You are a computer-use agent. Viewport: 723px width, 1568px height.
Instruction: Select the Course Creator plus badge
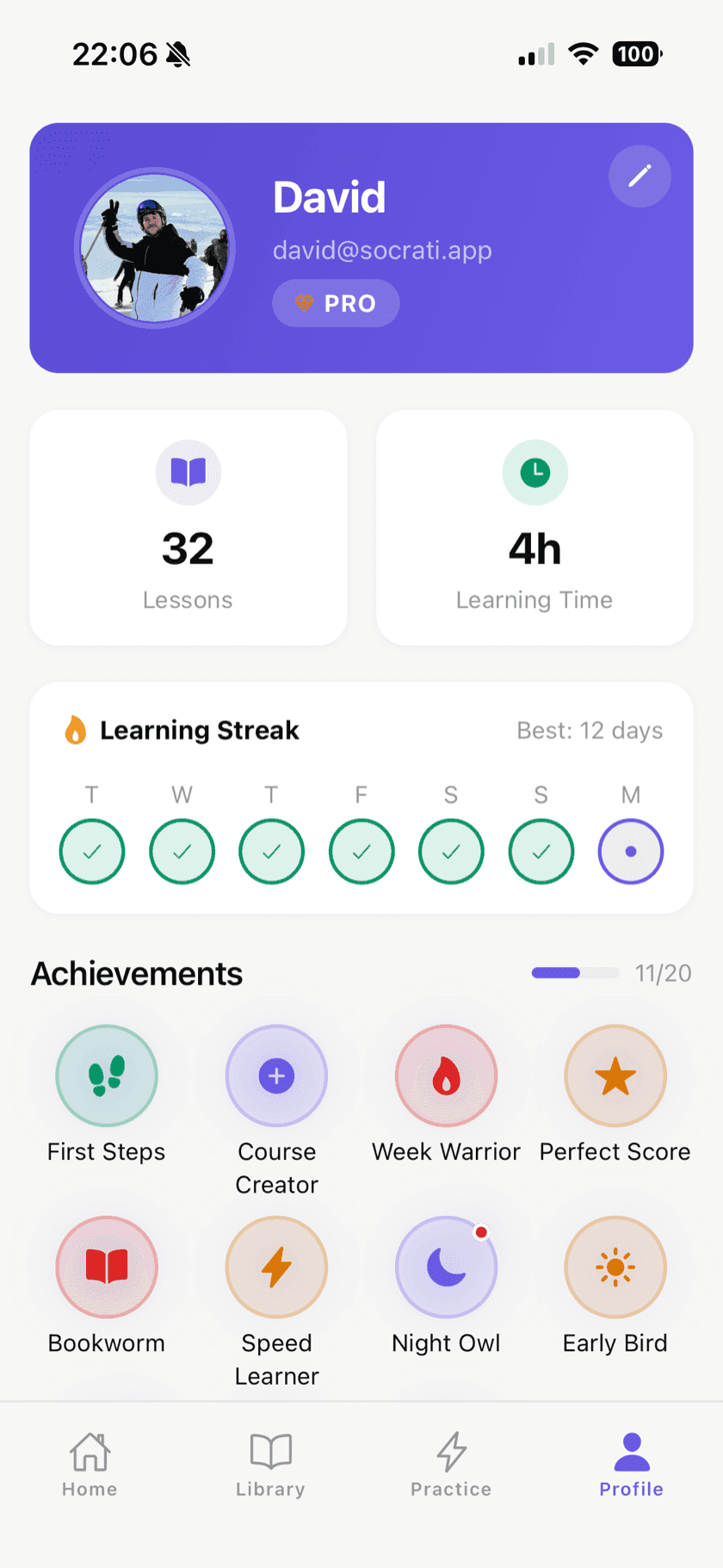click(276, 1075)
